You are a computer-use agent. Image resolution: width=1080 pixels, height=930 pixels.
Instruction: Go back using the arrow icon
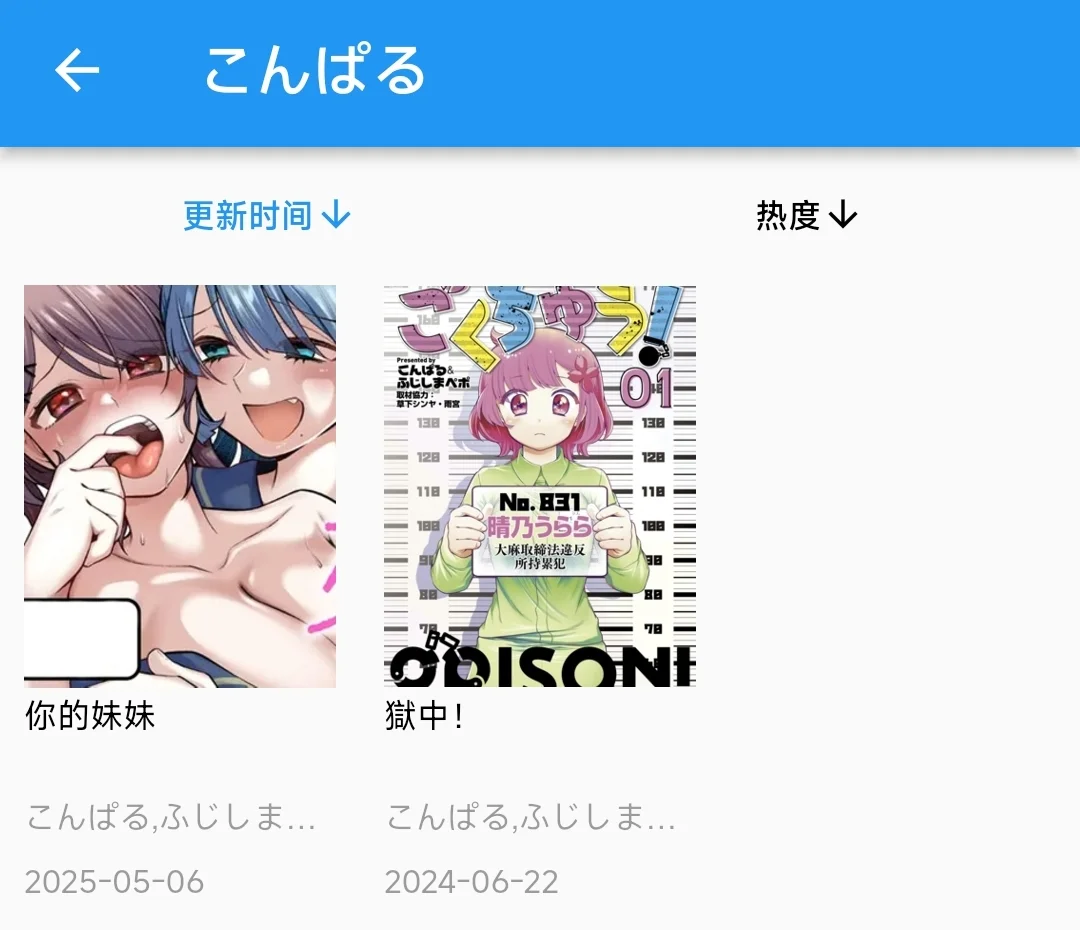[77, 71]
